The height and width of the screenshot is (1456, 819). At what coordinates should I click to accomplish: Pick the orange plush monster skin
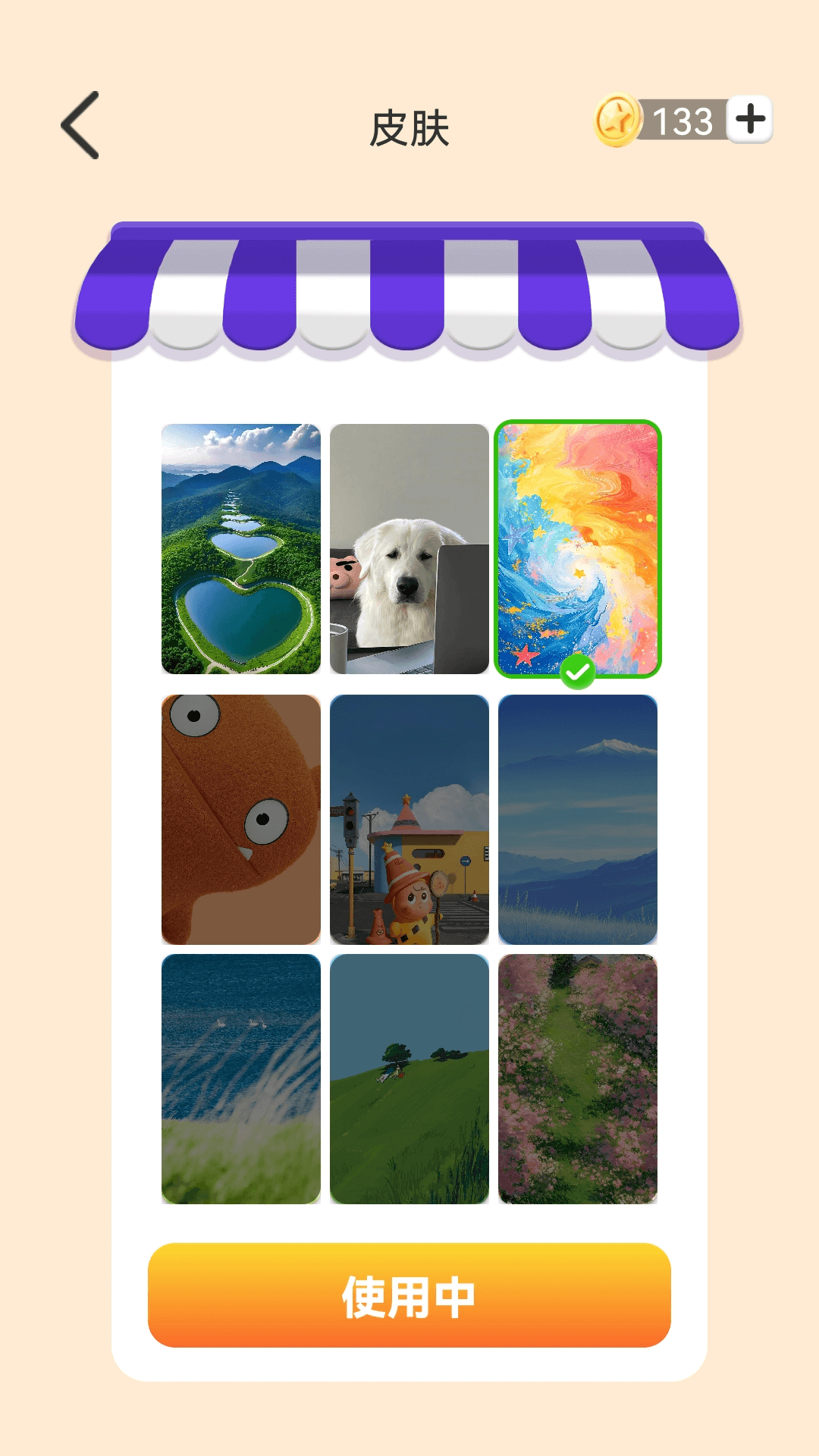click(x=240, y=817)
